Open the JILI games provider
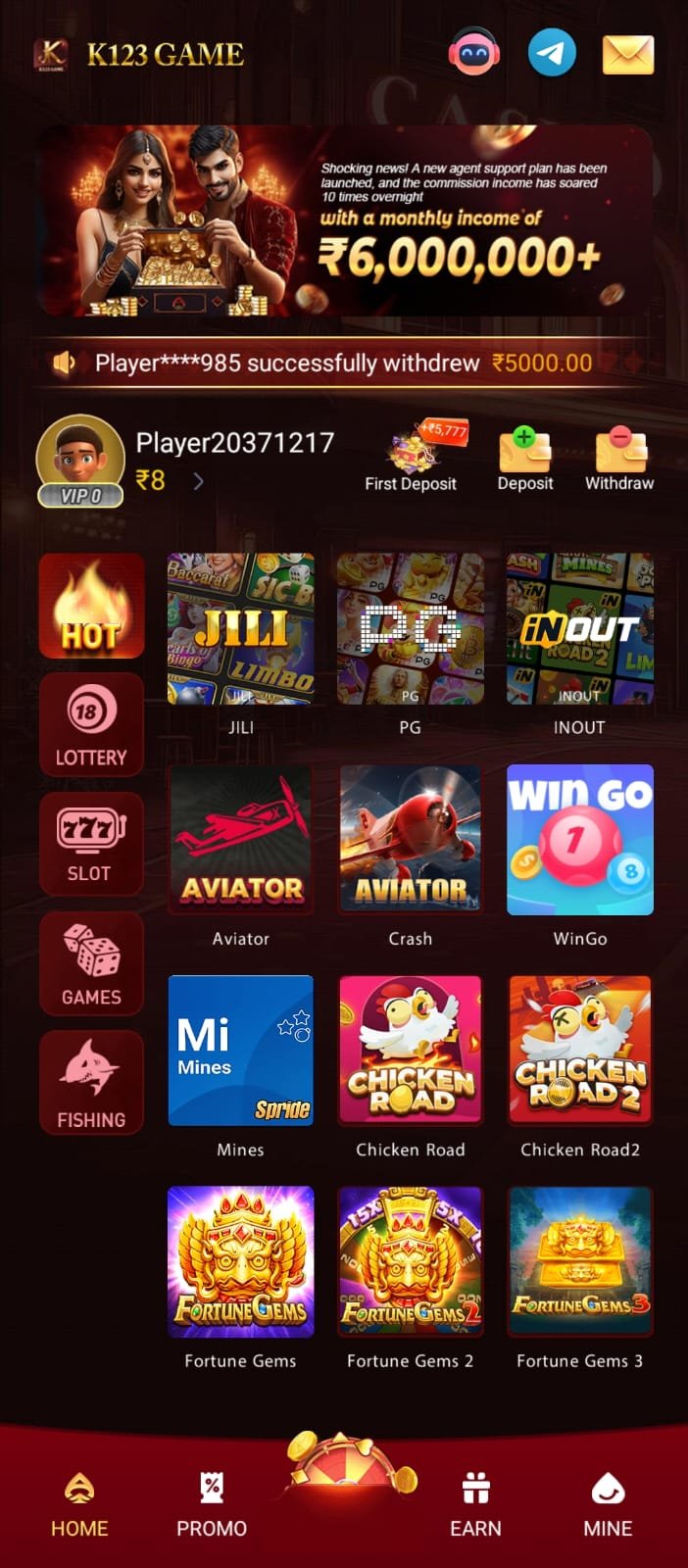This screenshot has height=1568, width=688. pos(241,629)
